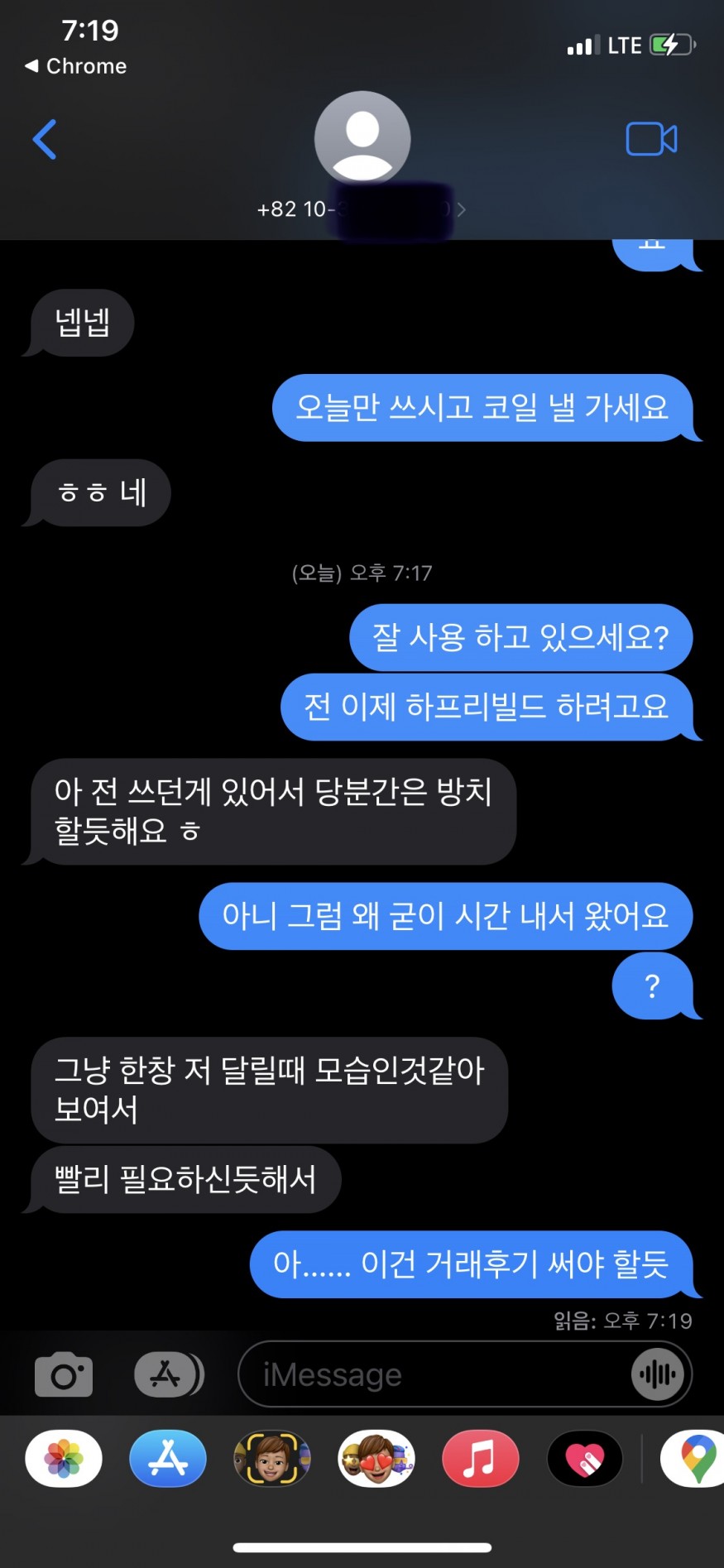Record an audio message
Image resolution: width=724 pixels, height=1568 pixels.
pos(658,1374)
